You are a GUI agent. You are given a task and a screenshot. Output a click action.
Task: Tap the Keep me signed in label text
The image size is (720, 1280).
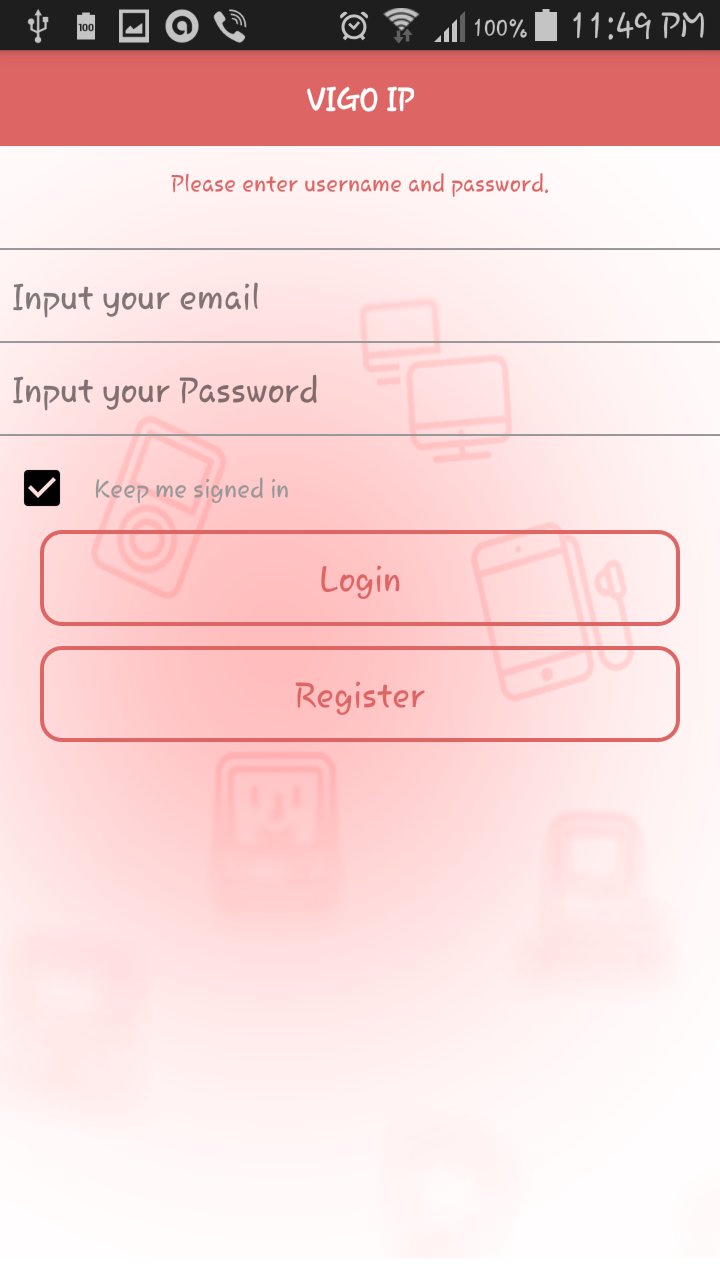tap(191, 489)
